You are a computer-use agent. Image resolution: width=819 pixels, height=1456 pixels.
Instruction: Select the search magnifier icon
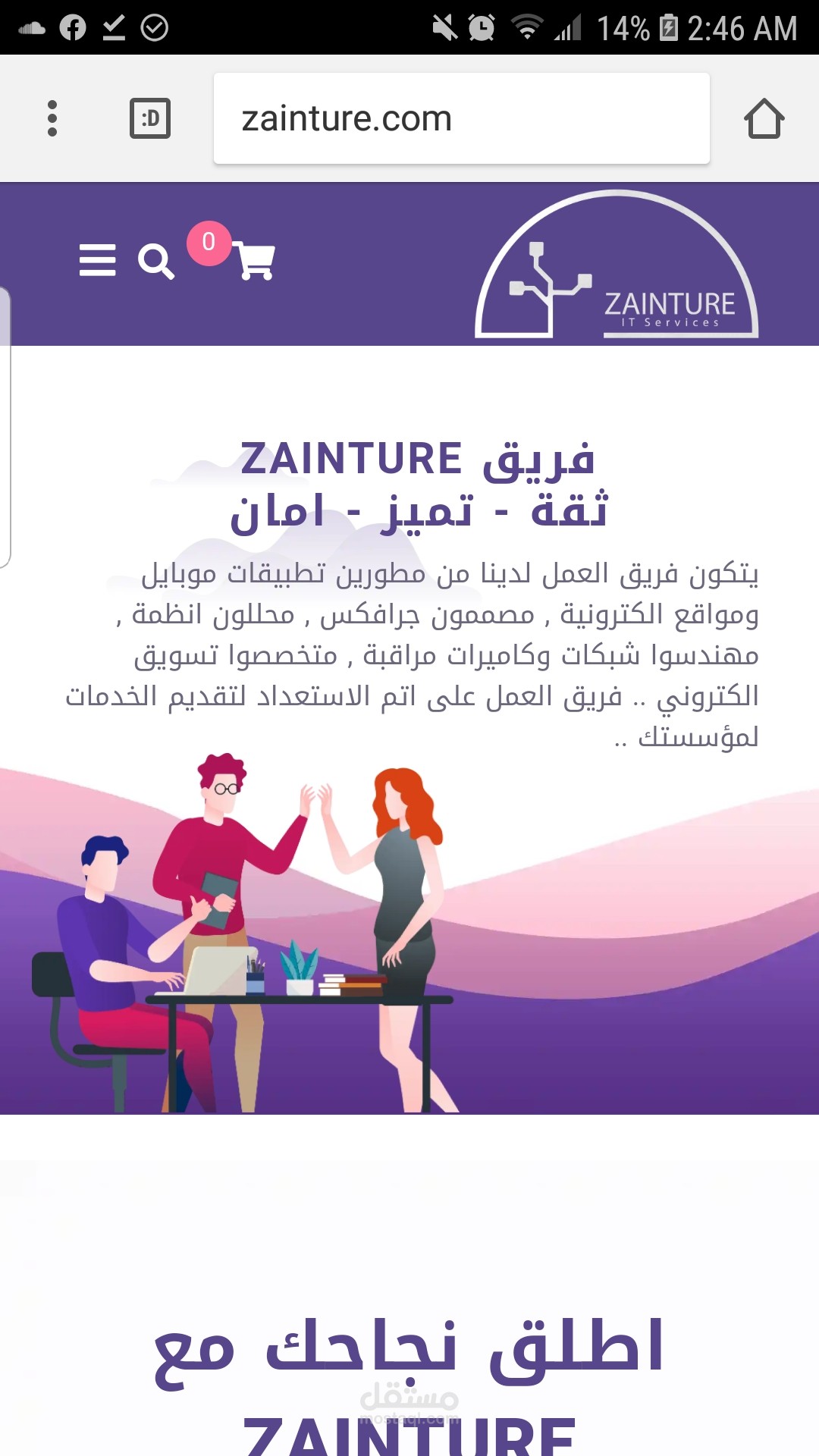[x=155, y=262]
